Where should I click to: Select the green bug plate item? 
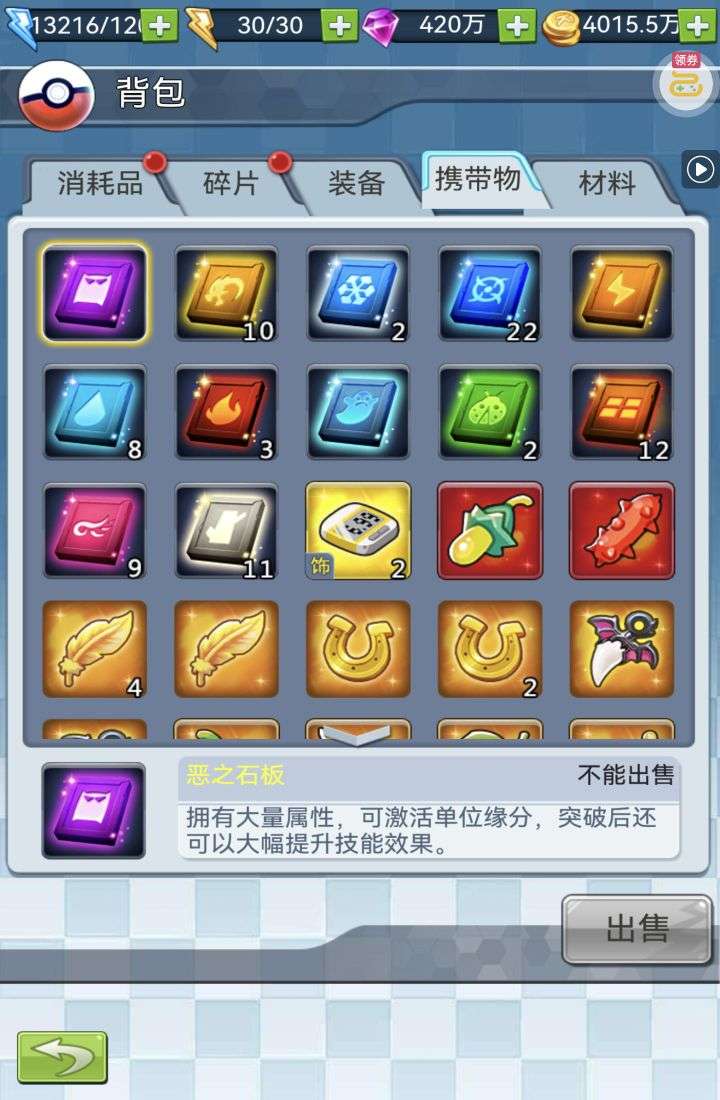click(490, 412)
